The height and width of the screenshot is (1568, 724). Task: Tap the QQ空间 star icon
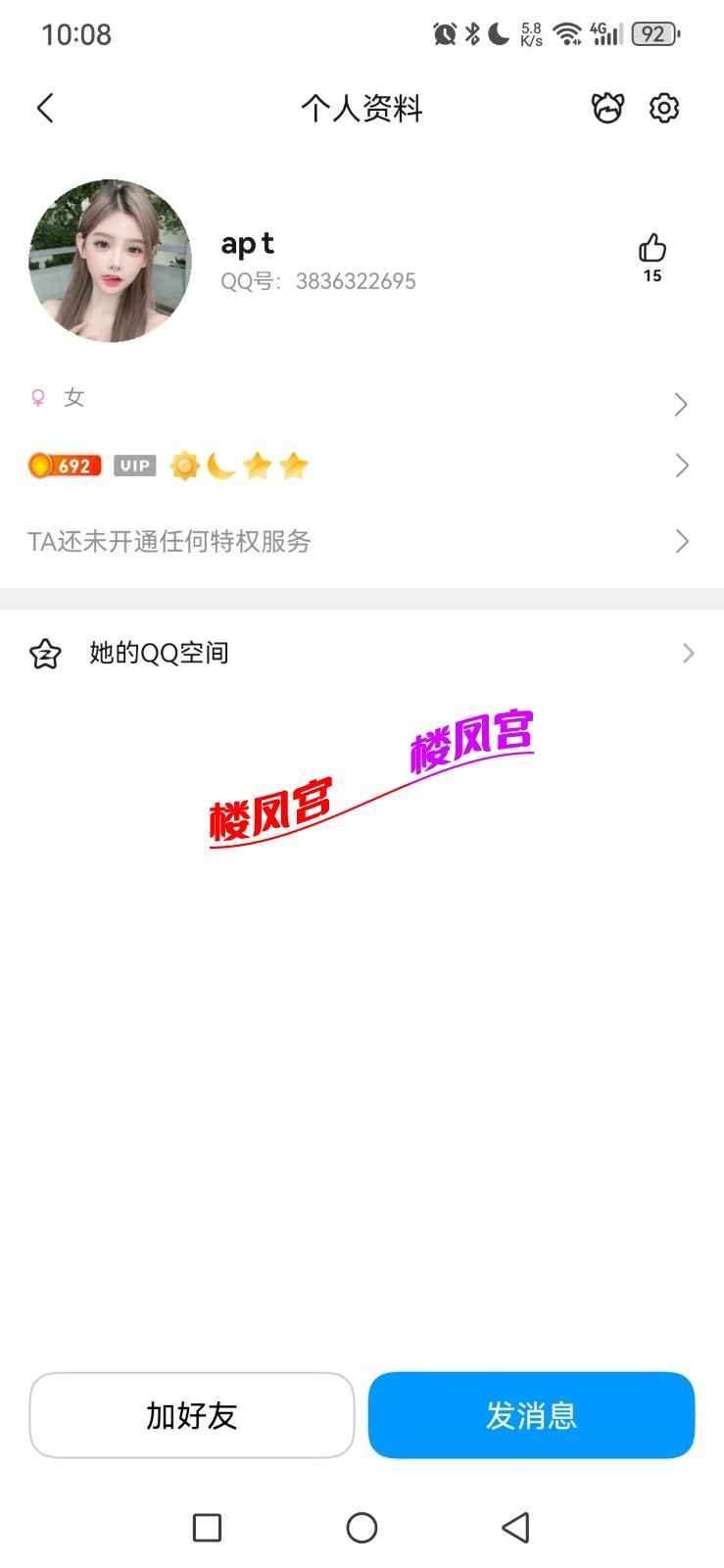(x=45, y=653)
